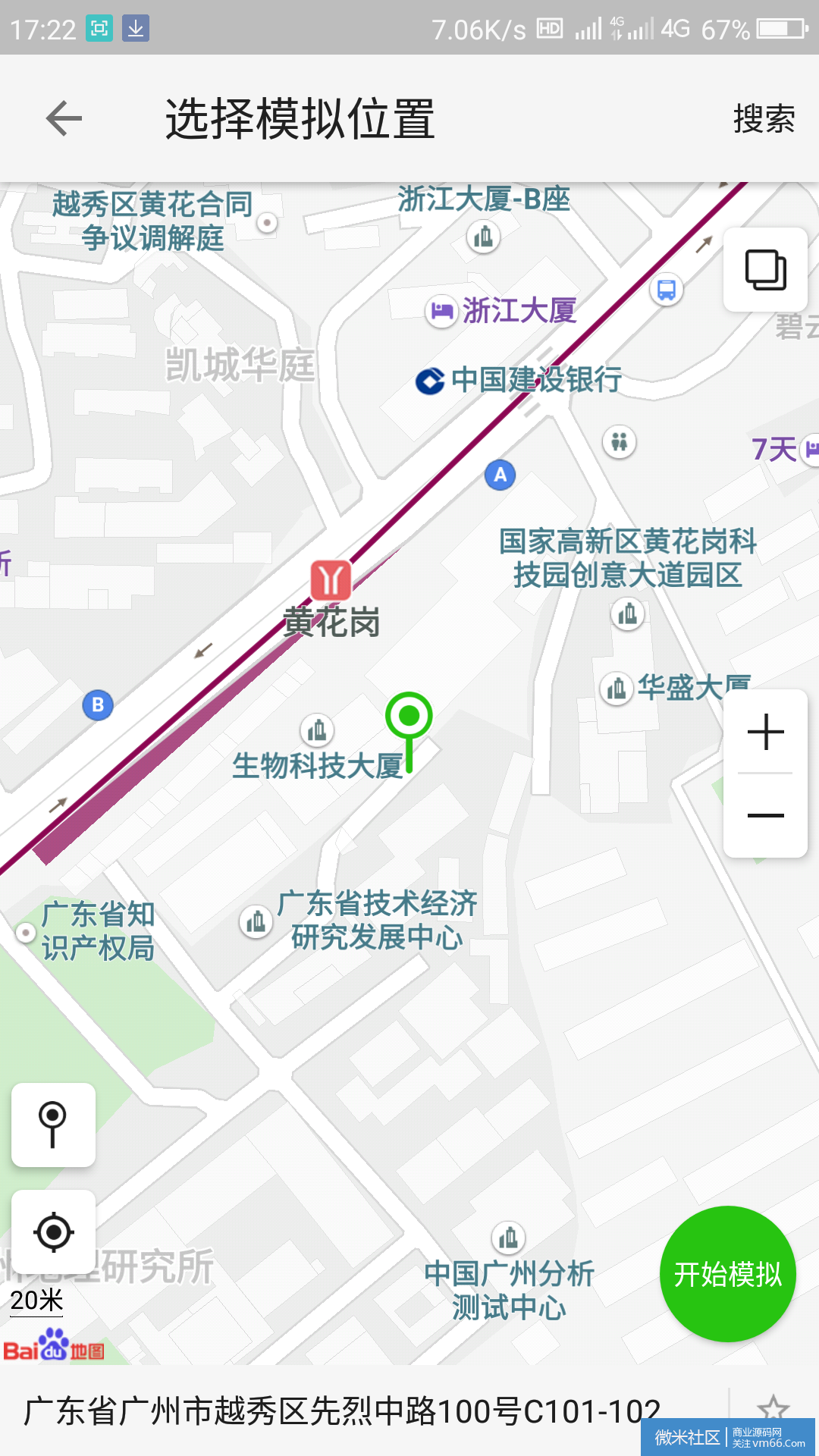Screen dimensions: 819x1456
Task: Center map on my current location
Action: tap(53, 1232)
